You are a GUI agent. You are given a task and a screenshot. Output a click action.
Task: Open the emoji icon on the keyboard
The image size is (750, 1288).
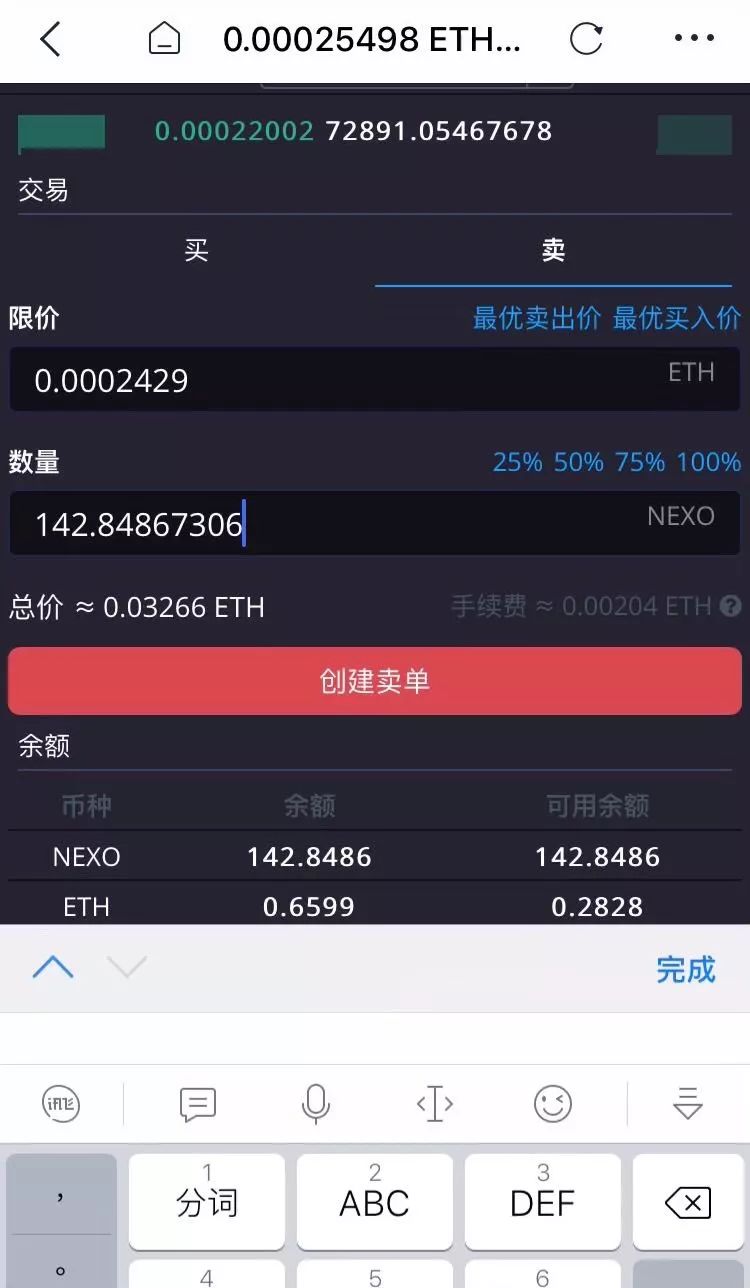pyautogui.click(x=553, y=1103)
